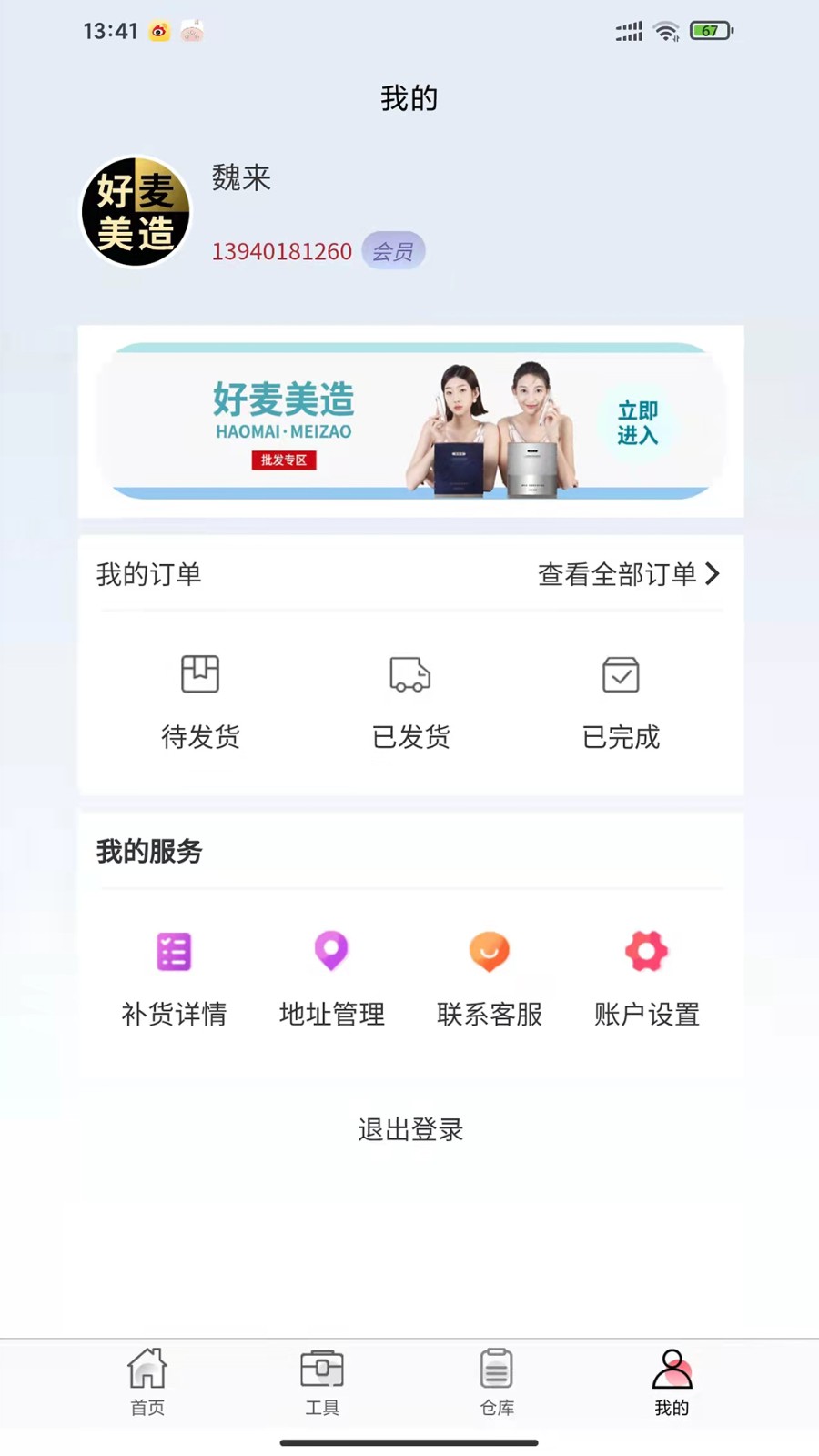Viewport: 819px width, 1456px height.
Task: Tap the 批发专区 wholesale banner label
Action: [x=283, y=460]
